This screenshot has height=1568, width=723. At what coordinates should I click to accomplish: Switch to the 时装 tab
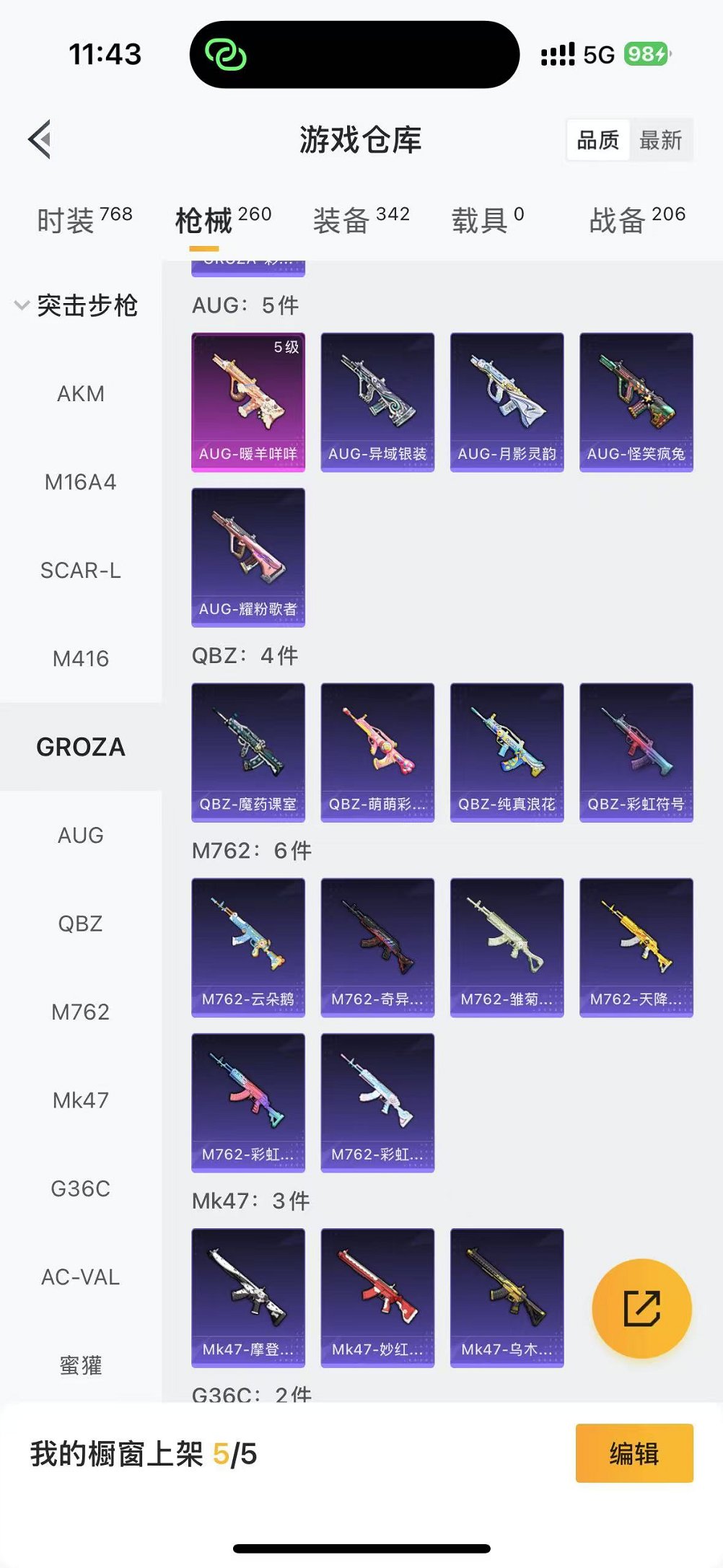point(84,219)
